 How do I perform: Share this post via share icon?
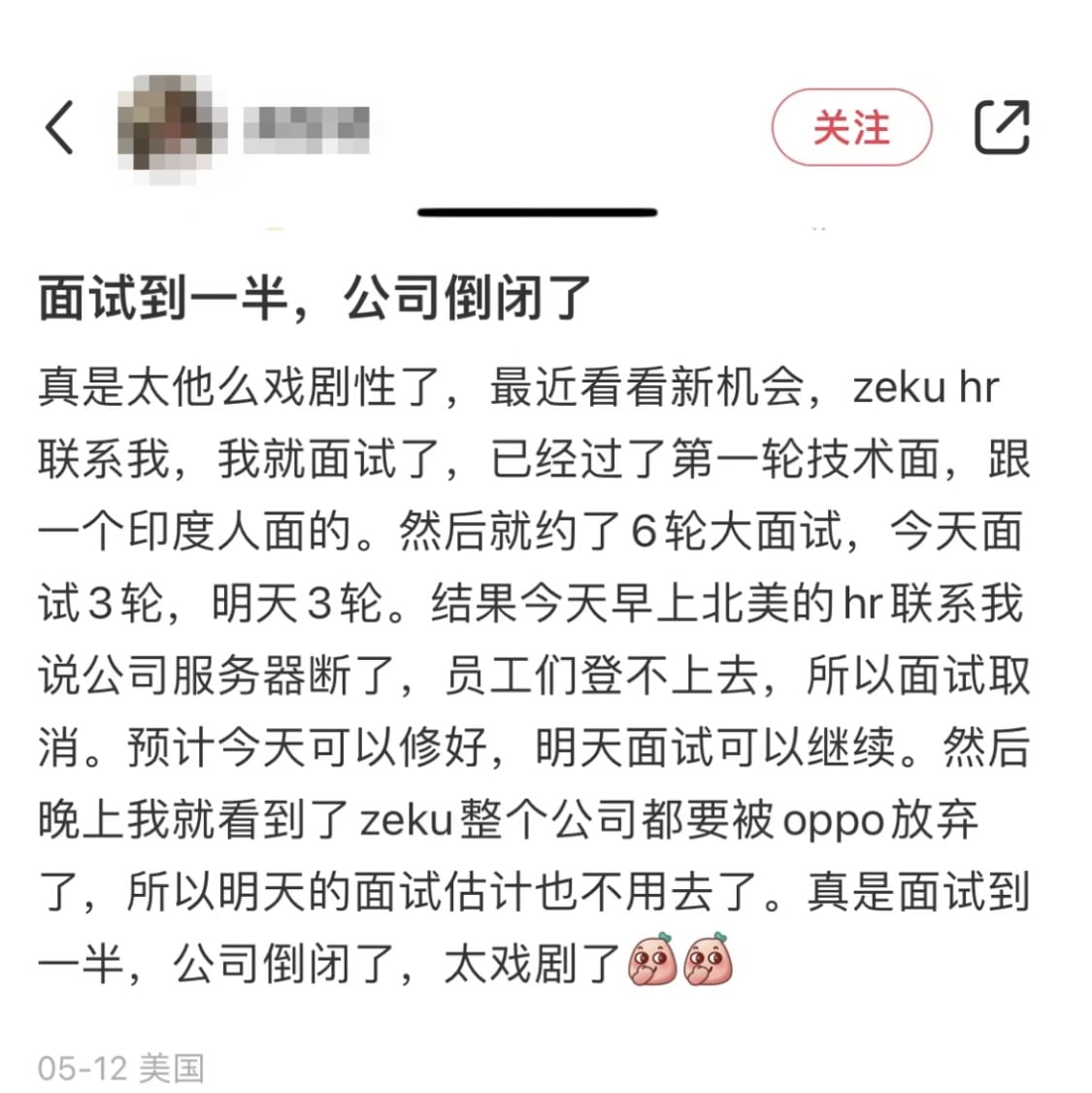[1002, 127]
